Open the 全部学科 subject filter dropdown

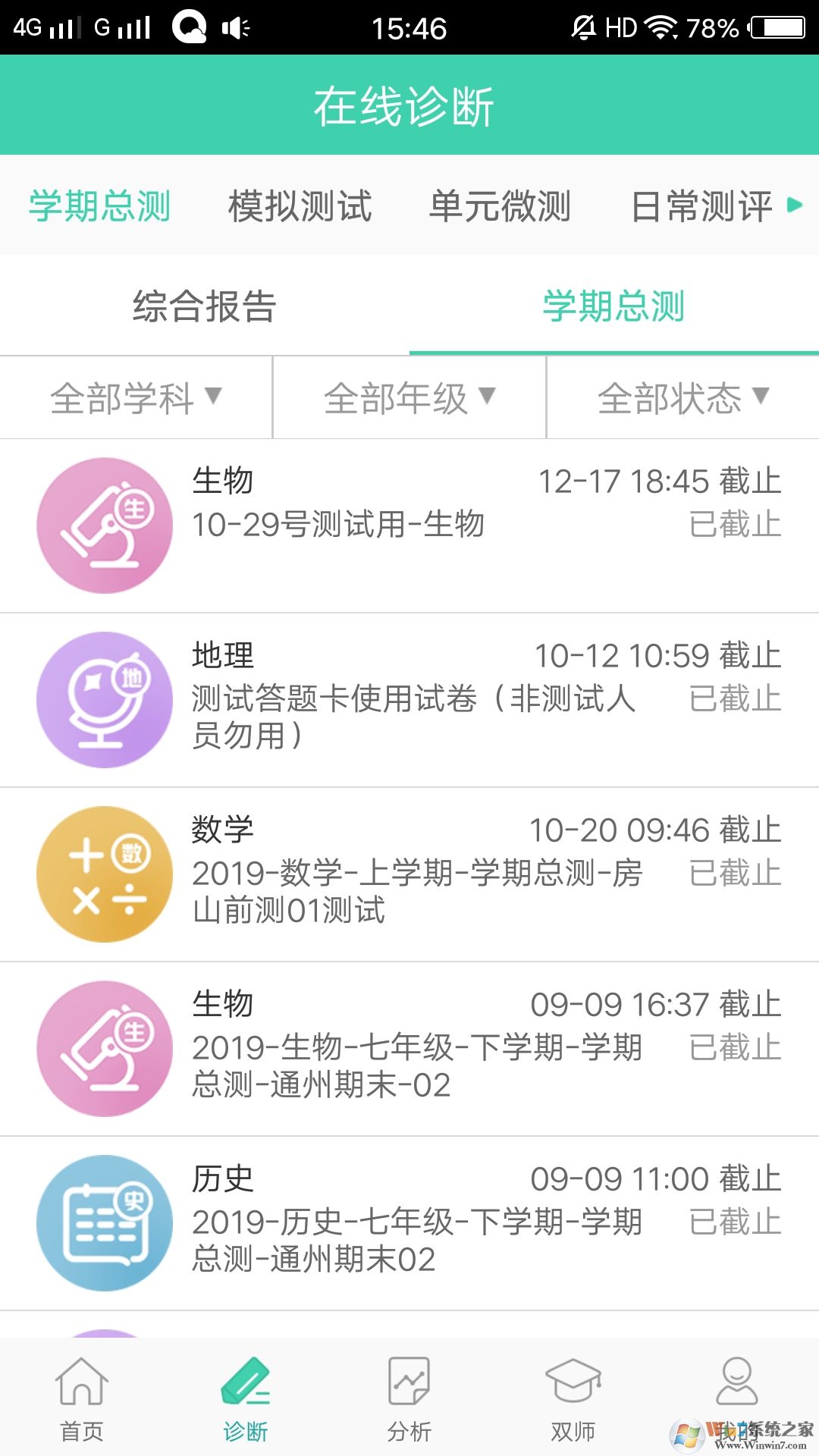tap(135, 397)
